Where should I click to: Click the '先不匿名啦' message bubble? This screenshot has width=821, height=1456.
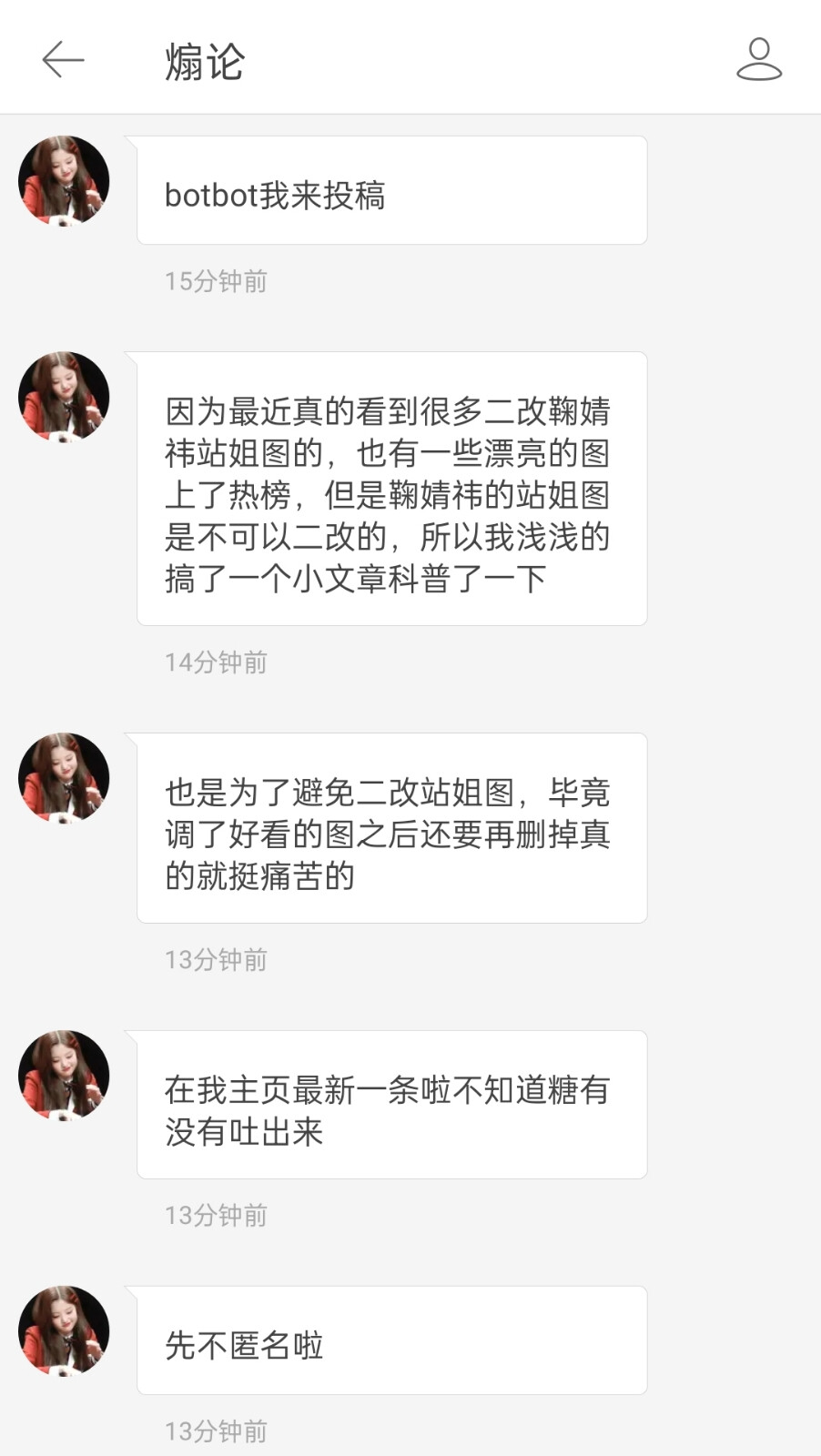point(390,1340)
